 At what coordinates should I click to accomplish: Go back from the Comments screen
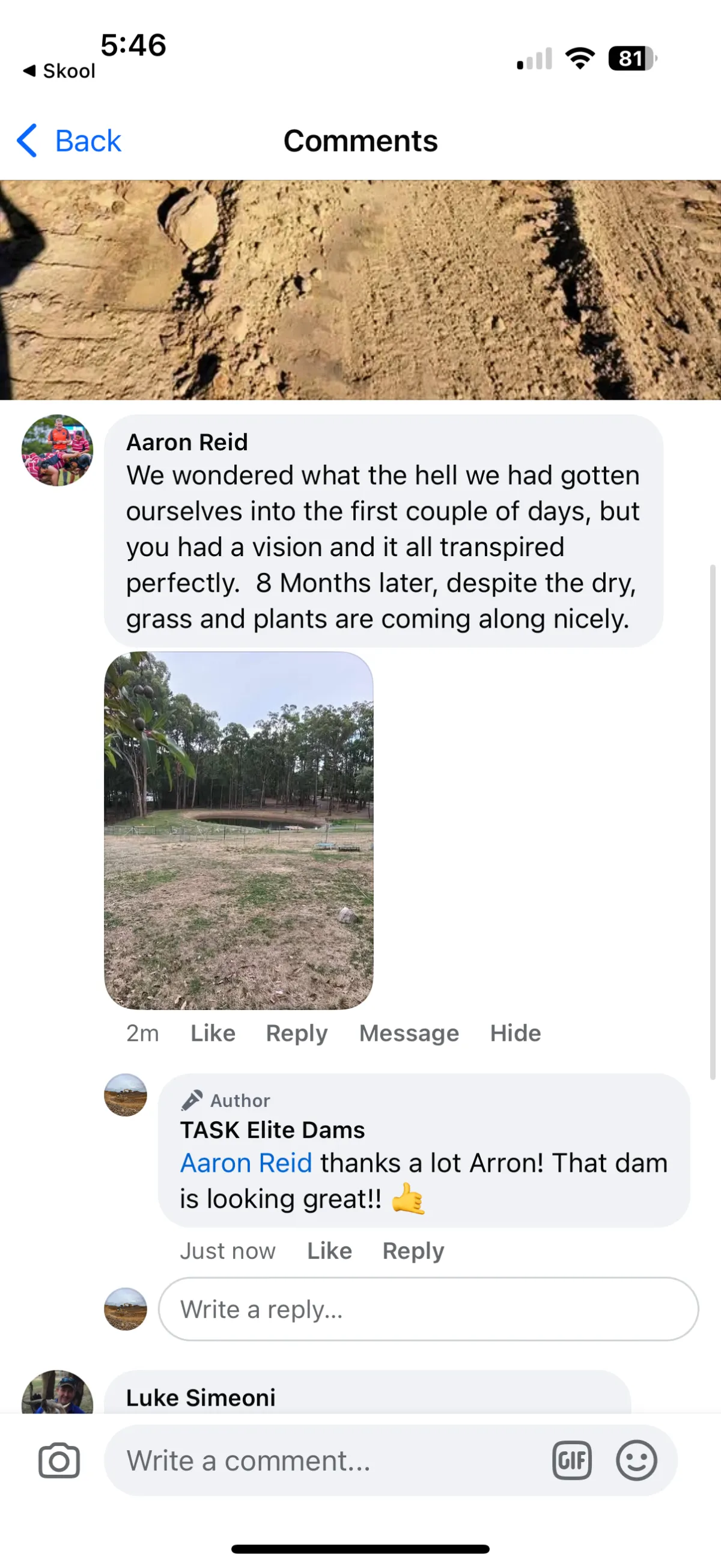tap(68, 141)
